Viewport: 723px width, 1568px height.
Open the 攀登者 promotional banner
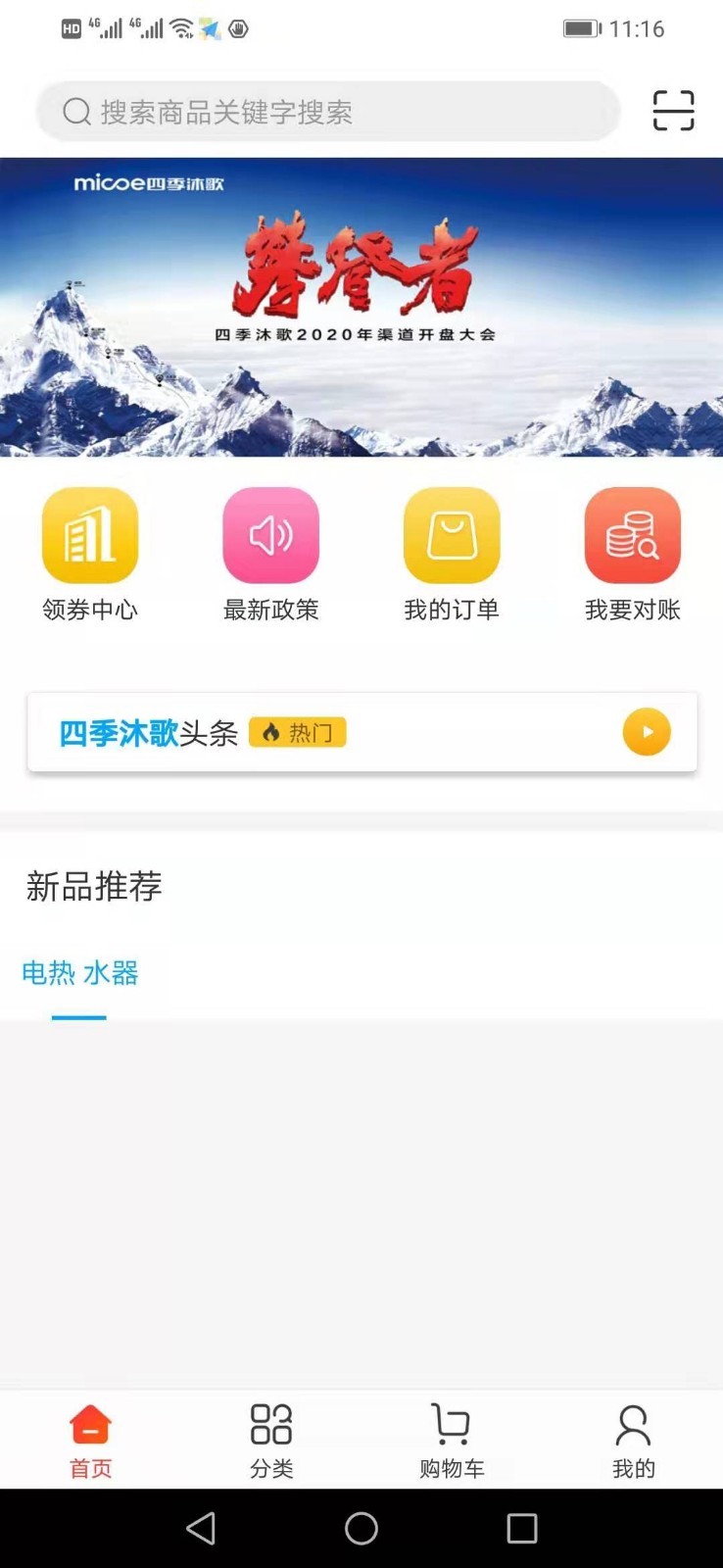click(x=361, y=307)
